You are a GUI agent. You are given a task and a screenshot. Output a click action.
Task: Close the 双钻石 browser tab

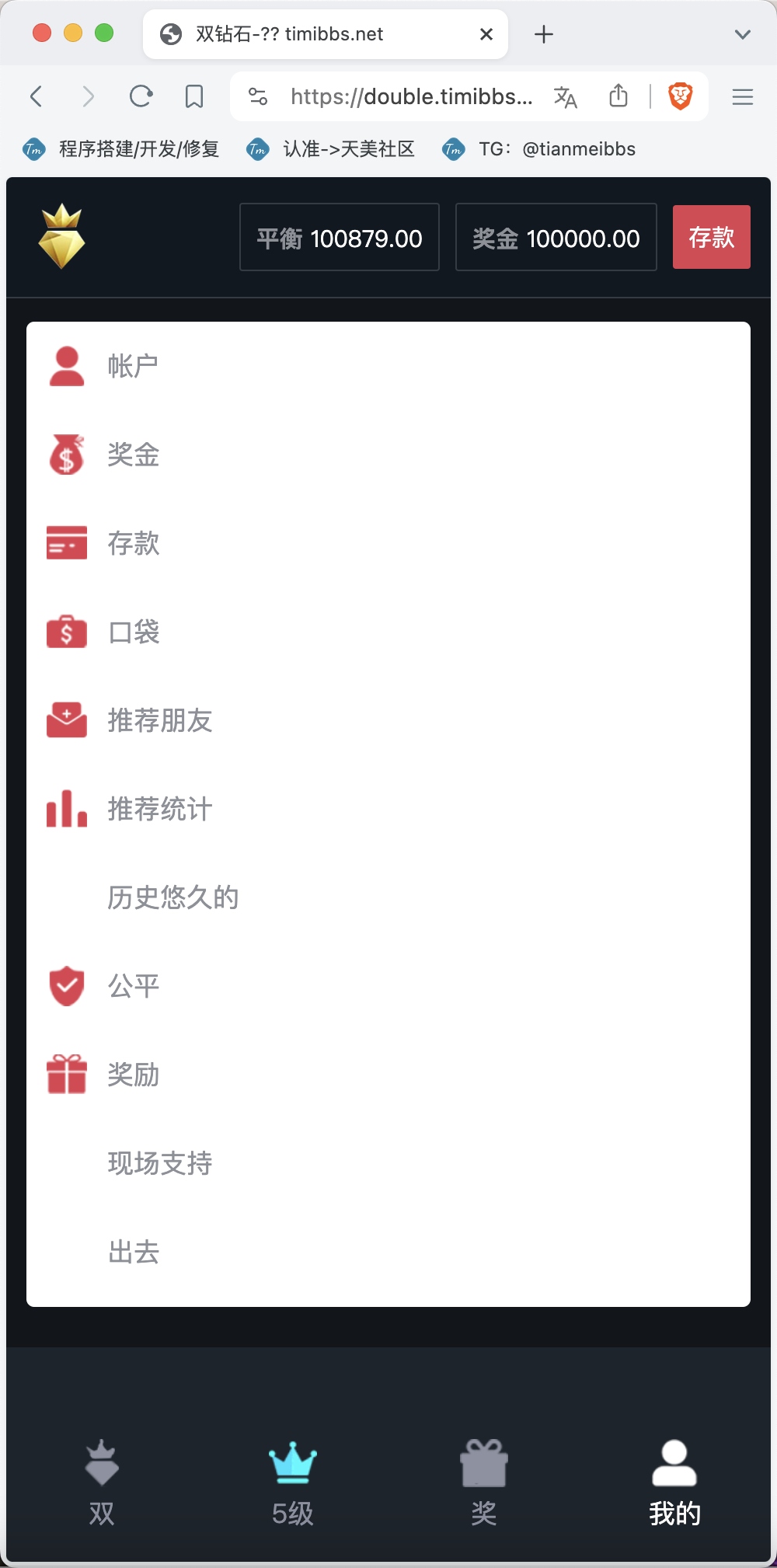(486, 34)
